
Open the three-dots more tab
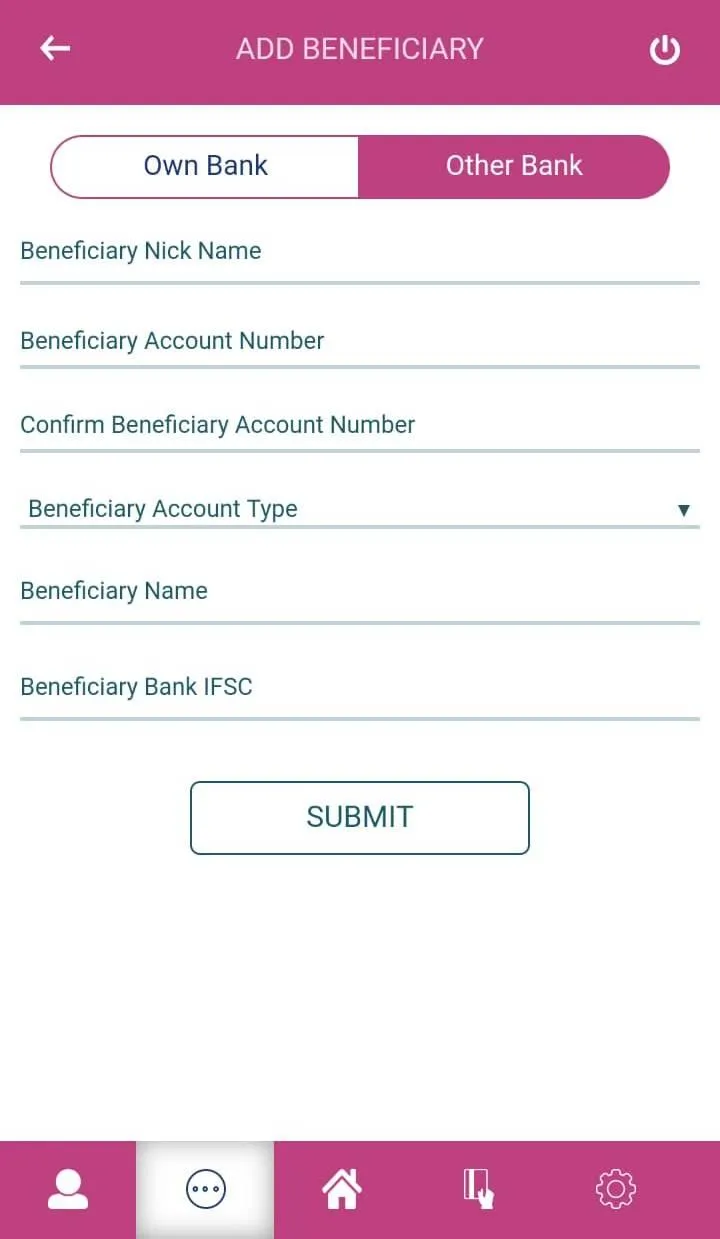(x=205, y=1189)
